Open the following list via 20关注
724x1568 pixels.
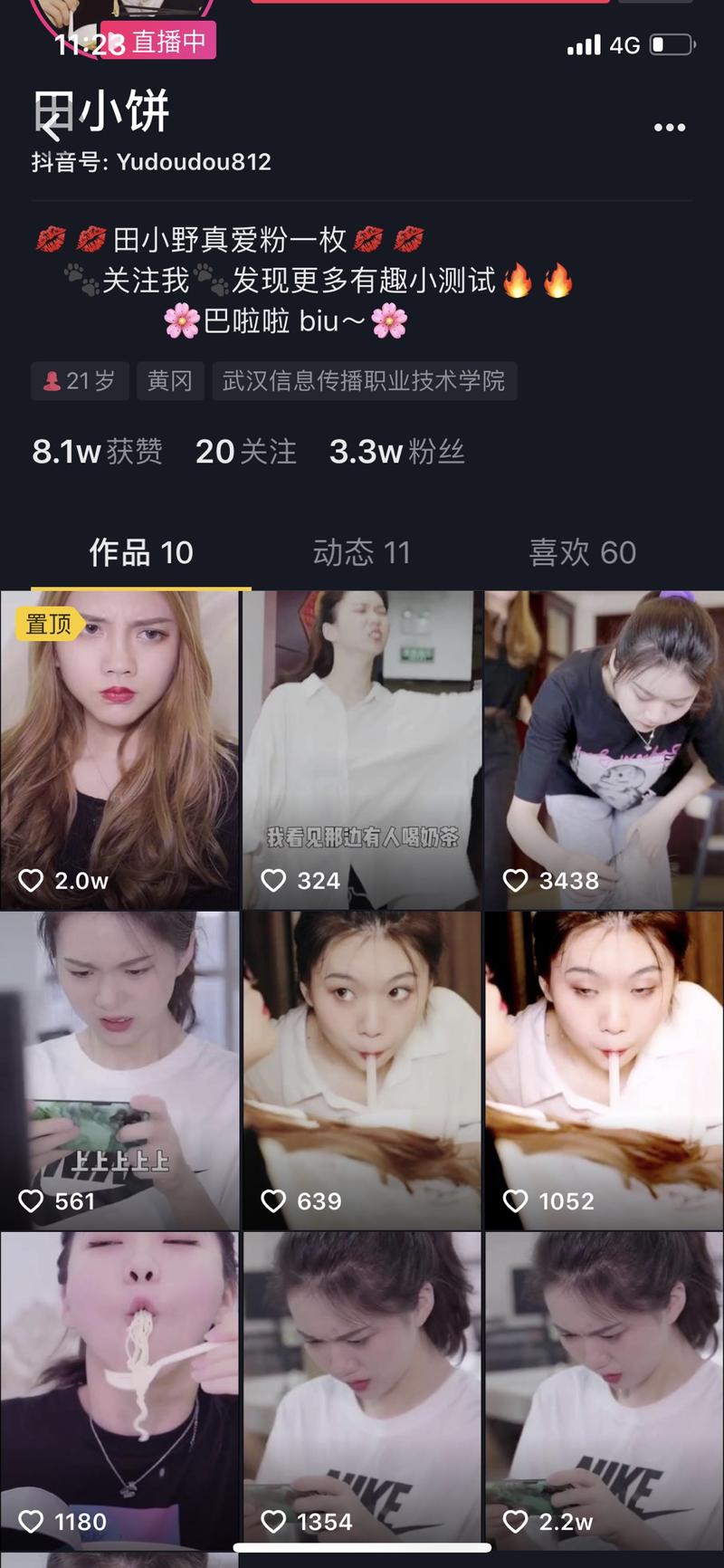244,451
